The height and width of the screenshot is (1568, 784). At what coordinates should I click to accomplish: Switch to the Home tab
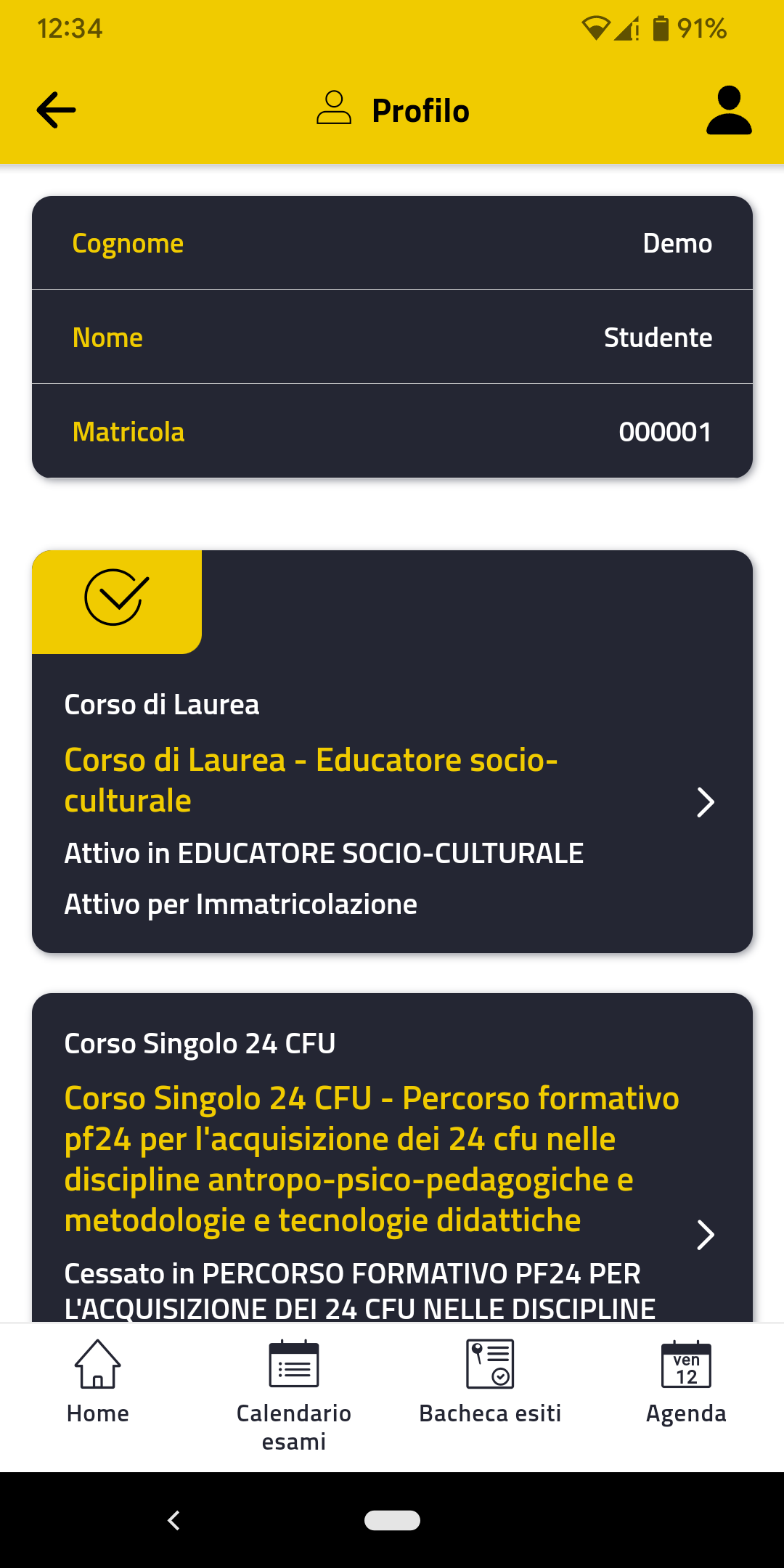(x=98, y=1383)
